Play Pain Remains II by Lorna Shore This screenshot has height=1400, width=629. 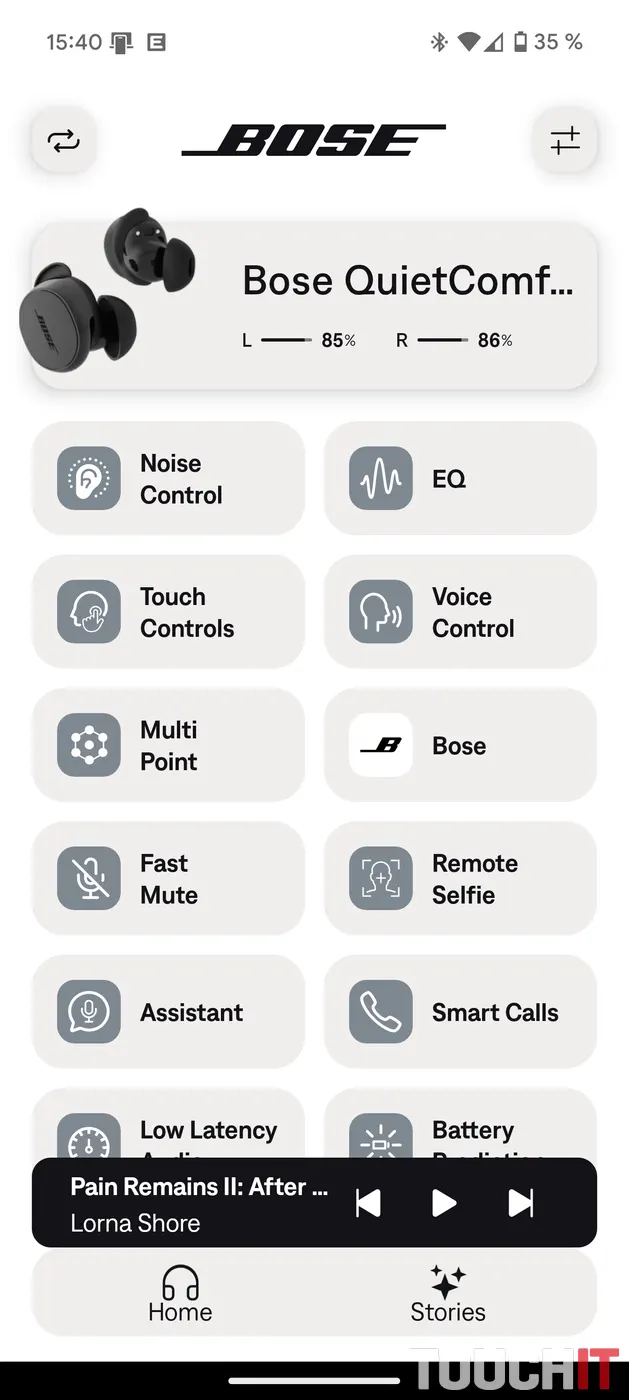coord(444,1203)
